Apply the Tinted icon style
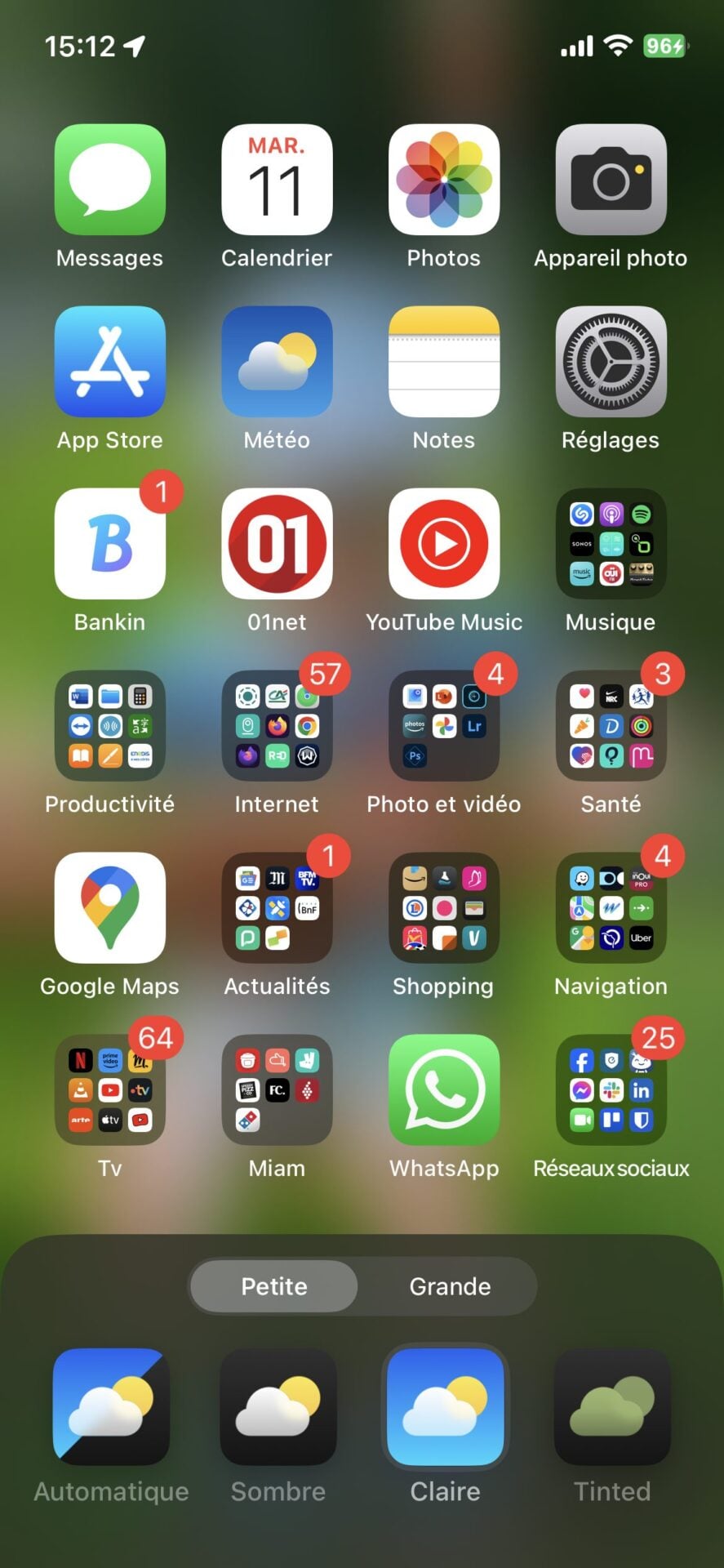This screenshot has width=724, height=1568. (x=612, y=1406)
